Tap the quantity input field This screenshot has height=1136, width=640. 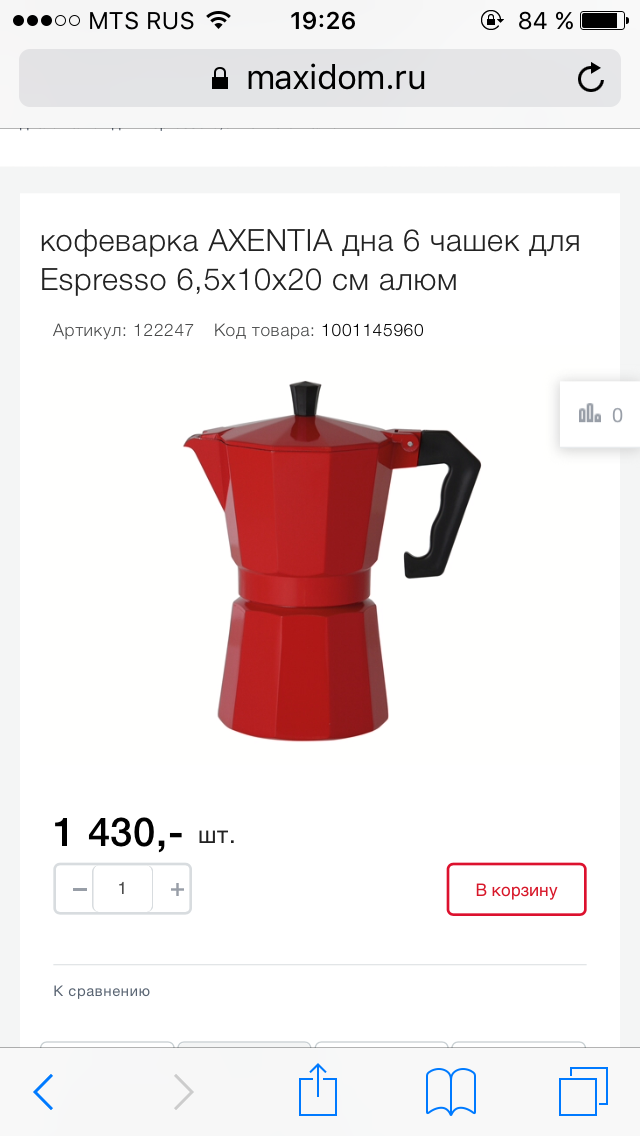point(122,888)
